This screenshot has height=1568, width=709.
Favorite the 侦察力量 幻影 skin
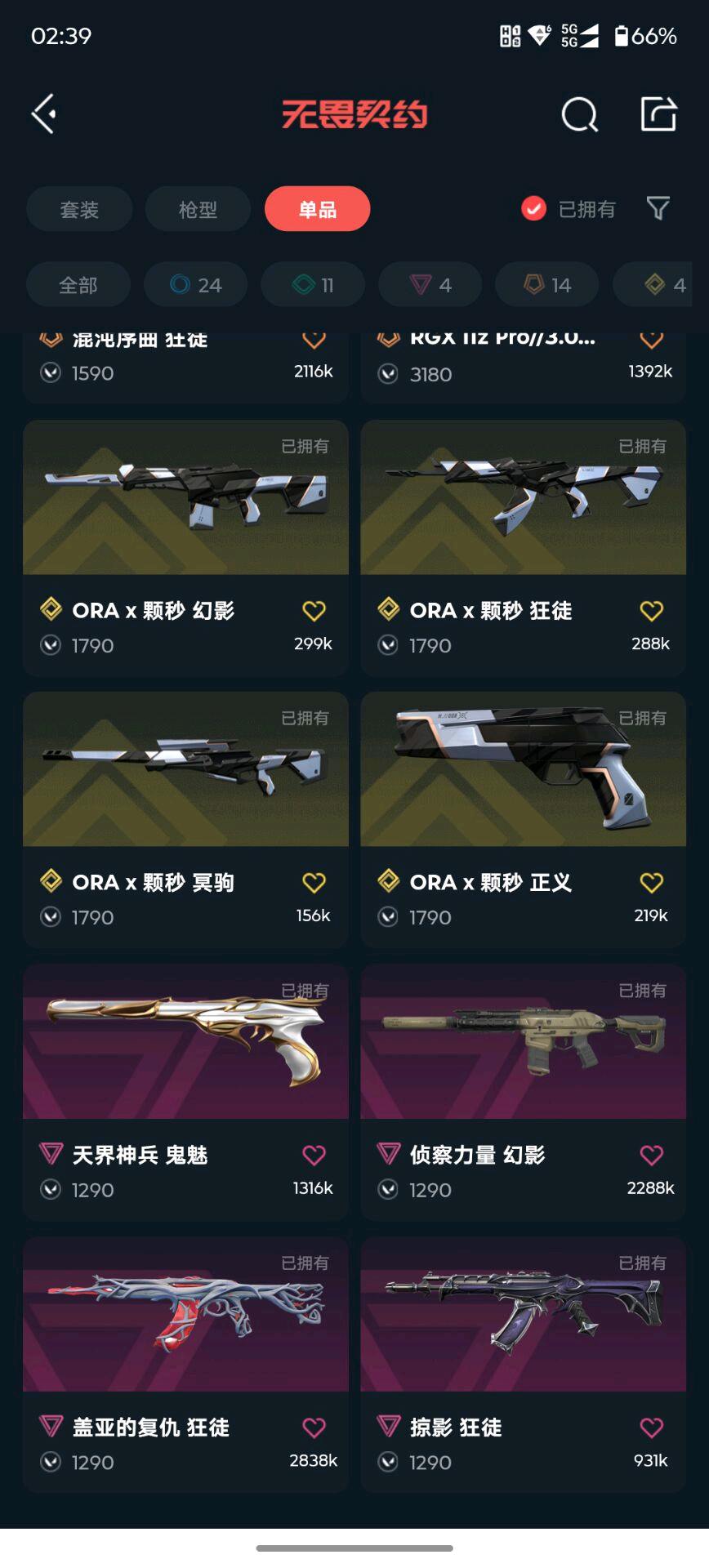651,1155
